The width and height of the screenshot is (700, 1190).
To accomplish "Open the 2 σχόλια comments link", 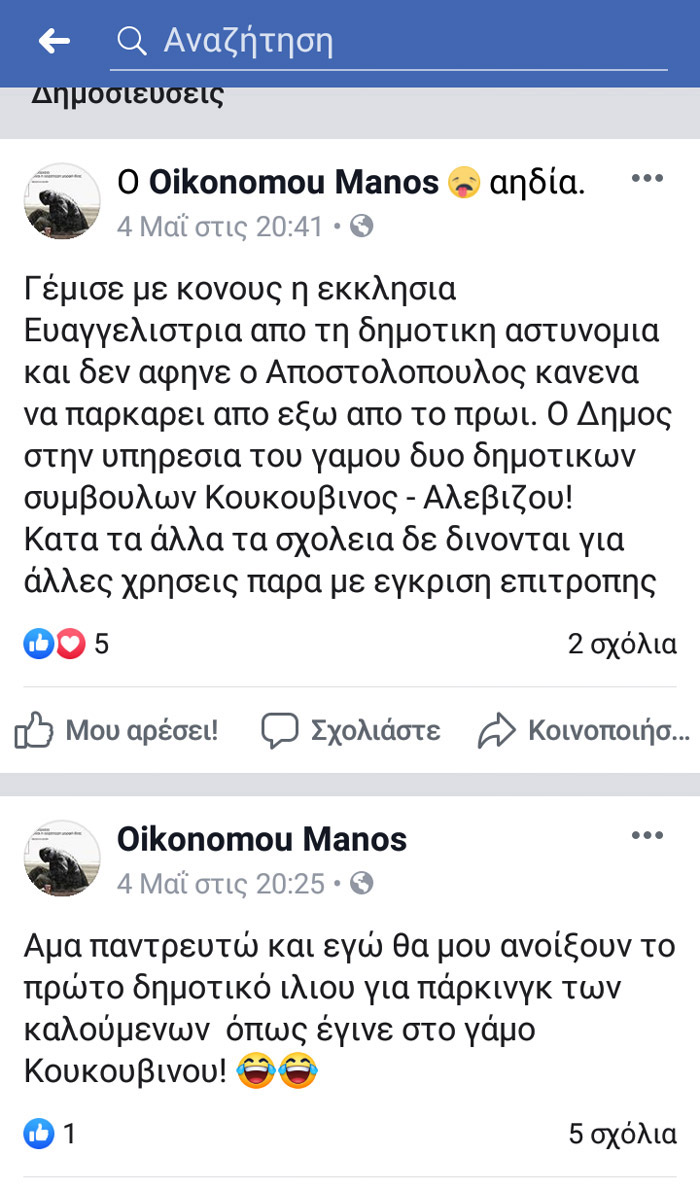I will [x=622, y=644].
